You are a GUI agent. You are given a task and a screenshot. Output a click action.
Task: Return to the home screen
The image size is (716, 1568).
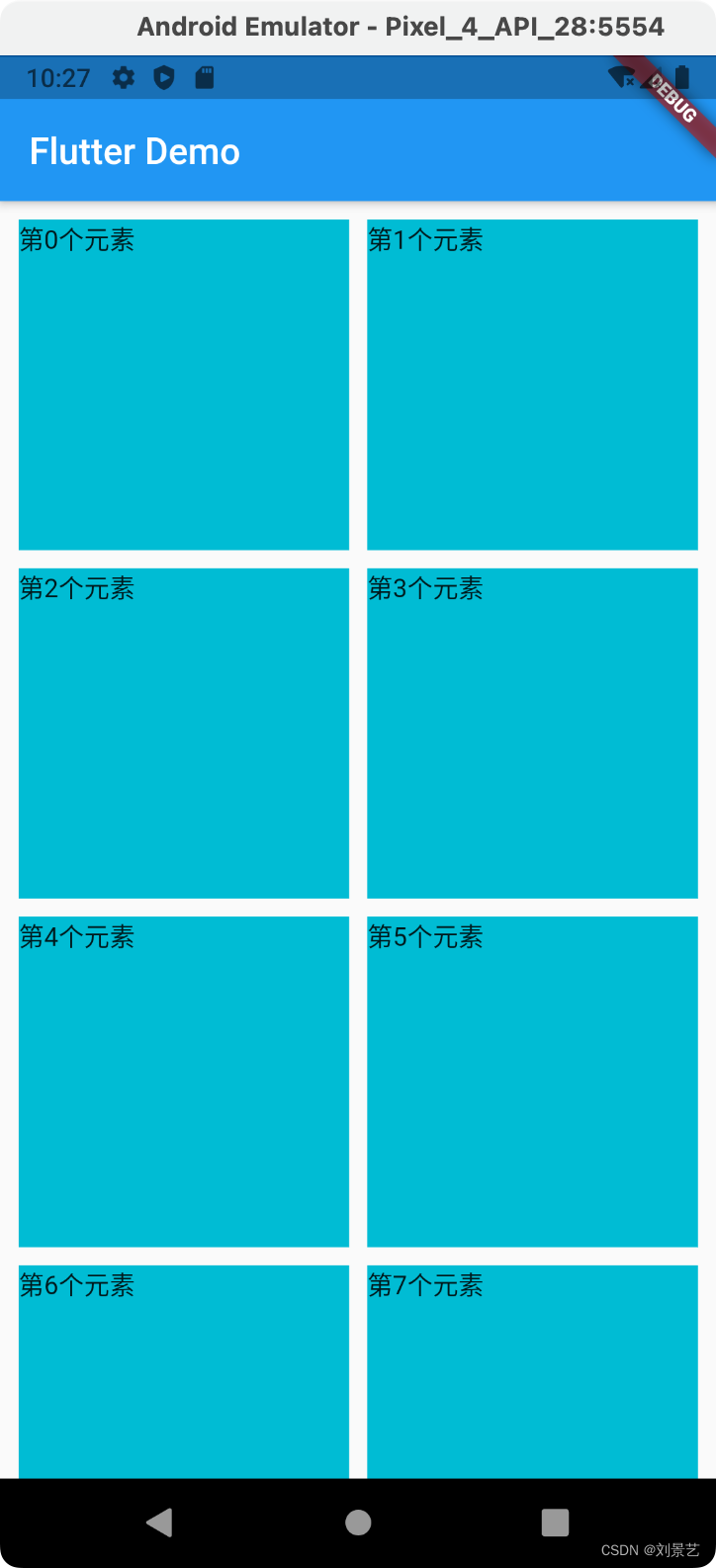click(x=358, y=1523)
